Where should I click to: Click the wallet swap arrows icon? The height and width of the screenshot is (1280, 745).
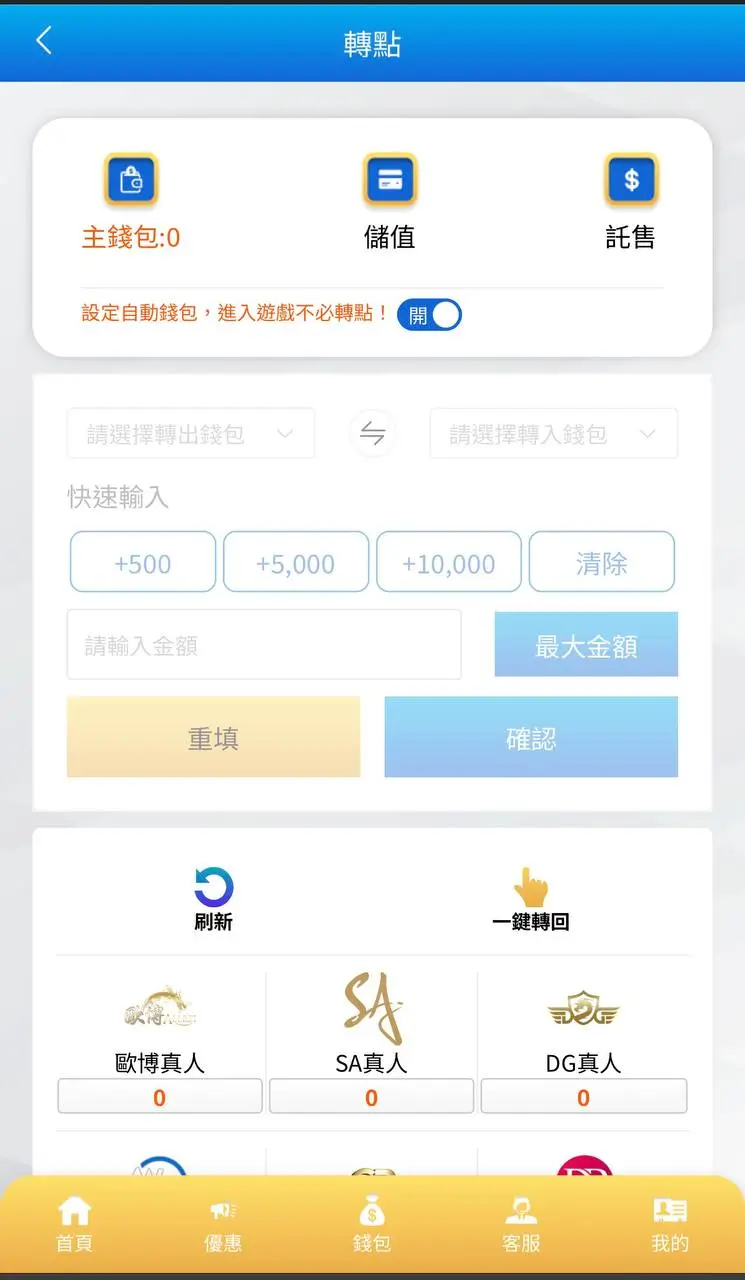pos(372,433)
